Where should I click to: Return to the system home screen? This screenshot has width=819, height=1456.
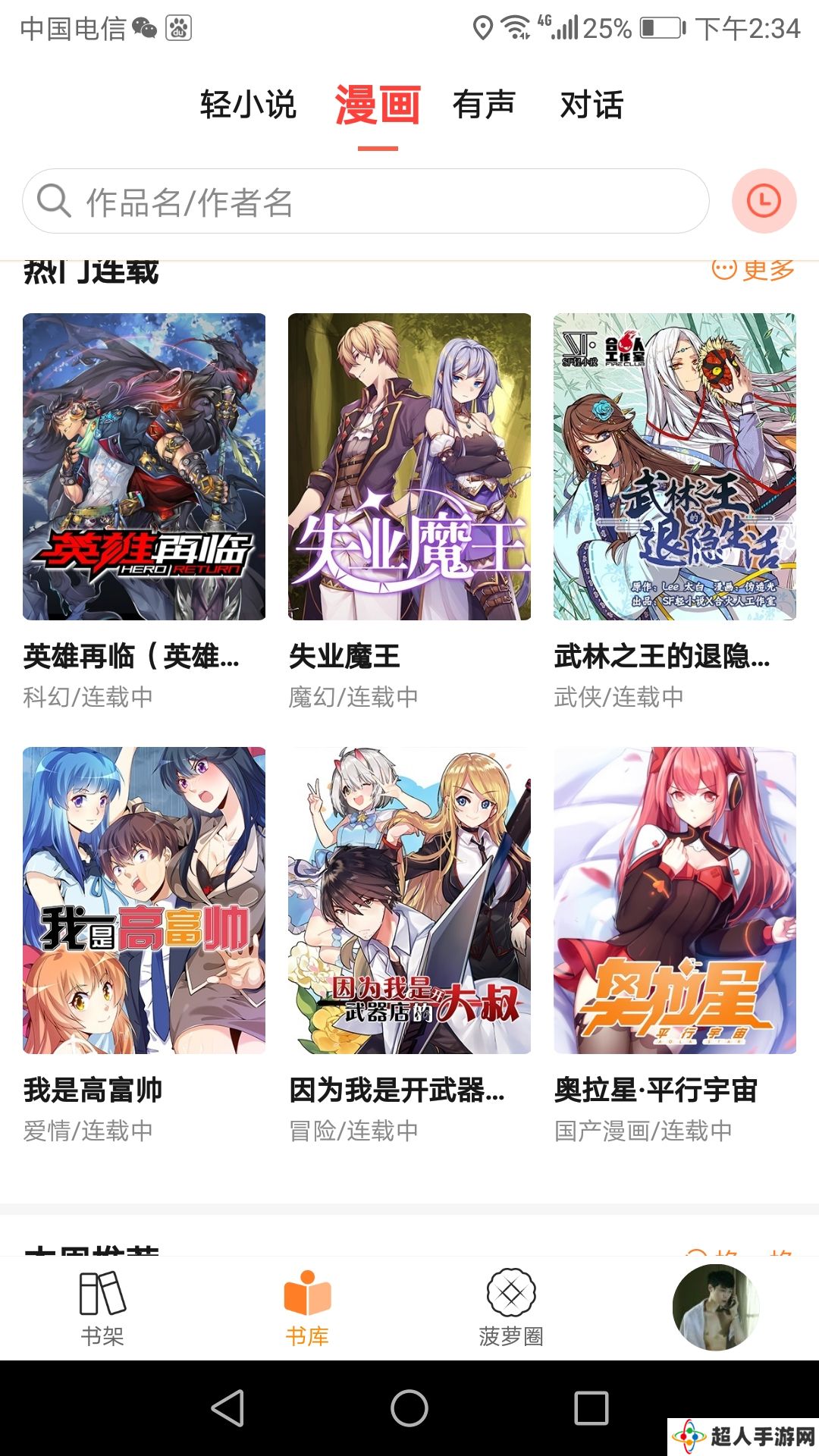click(409, 1408)
